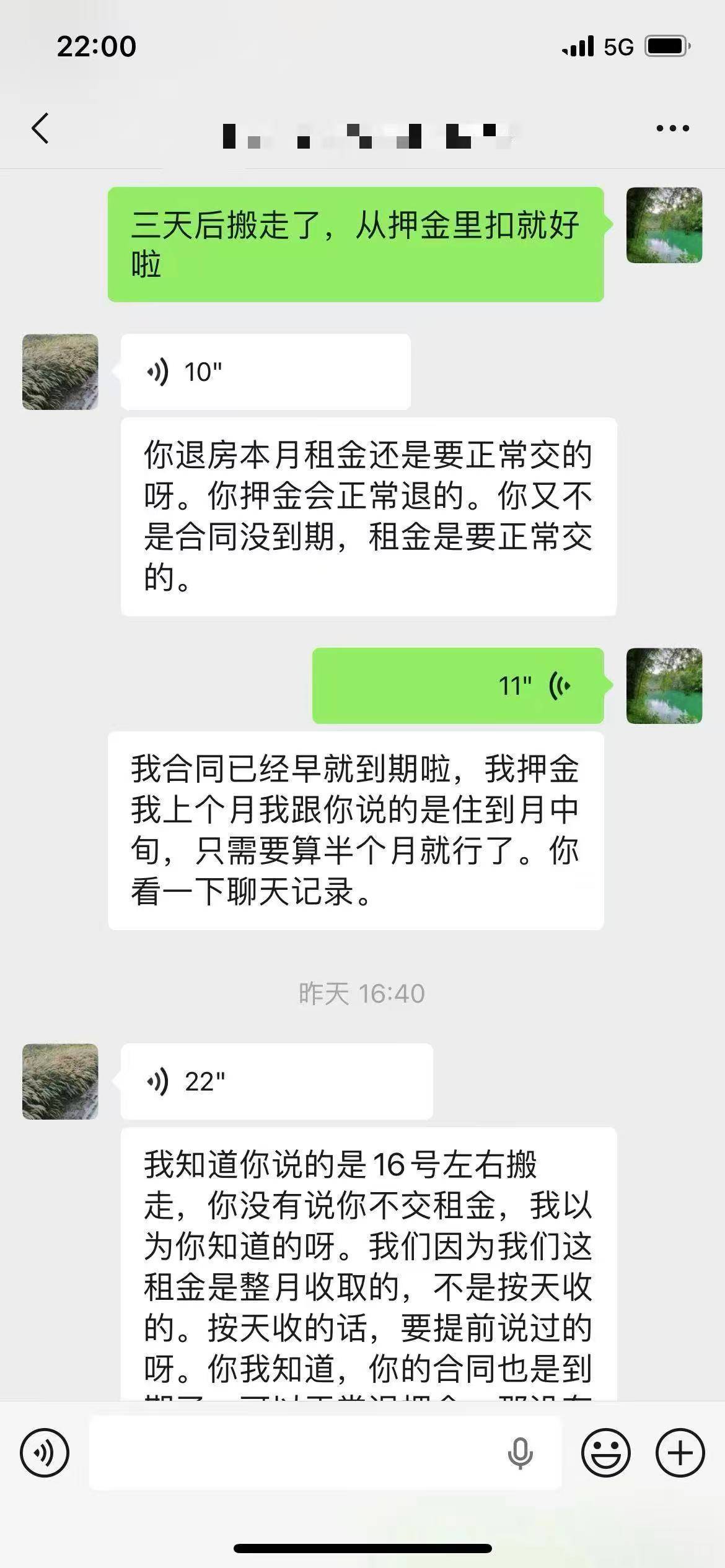
Task: Open the landlord's grass avatar beside the 10-second message
Action: point(60,372)
